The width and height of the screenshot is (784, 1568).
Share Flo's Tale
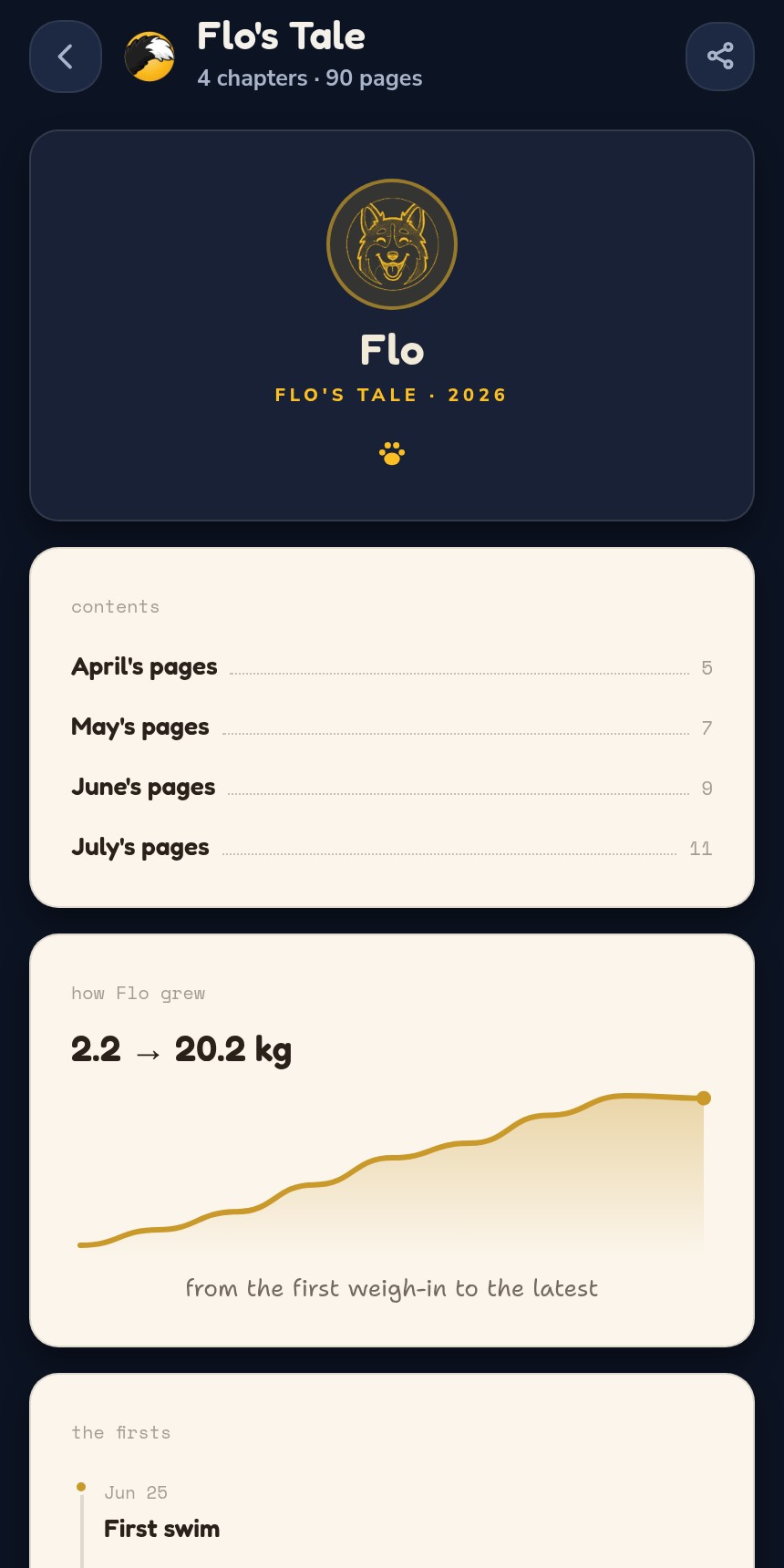click(720, 57)
